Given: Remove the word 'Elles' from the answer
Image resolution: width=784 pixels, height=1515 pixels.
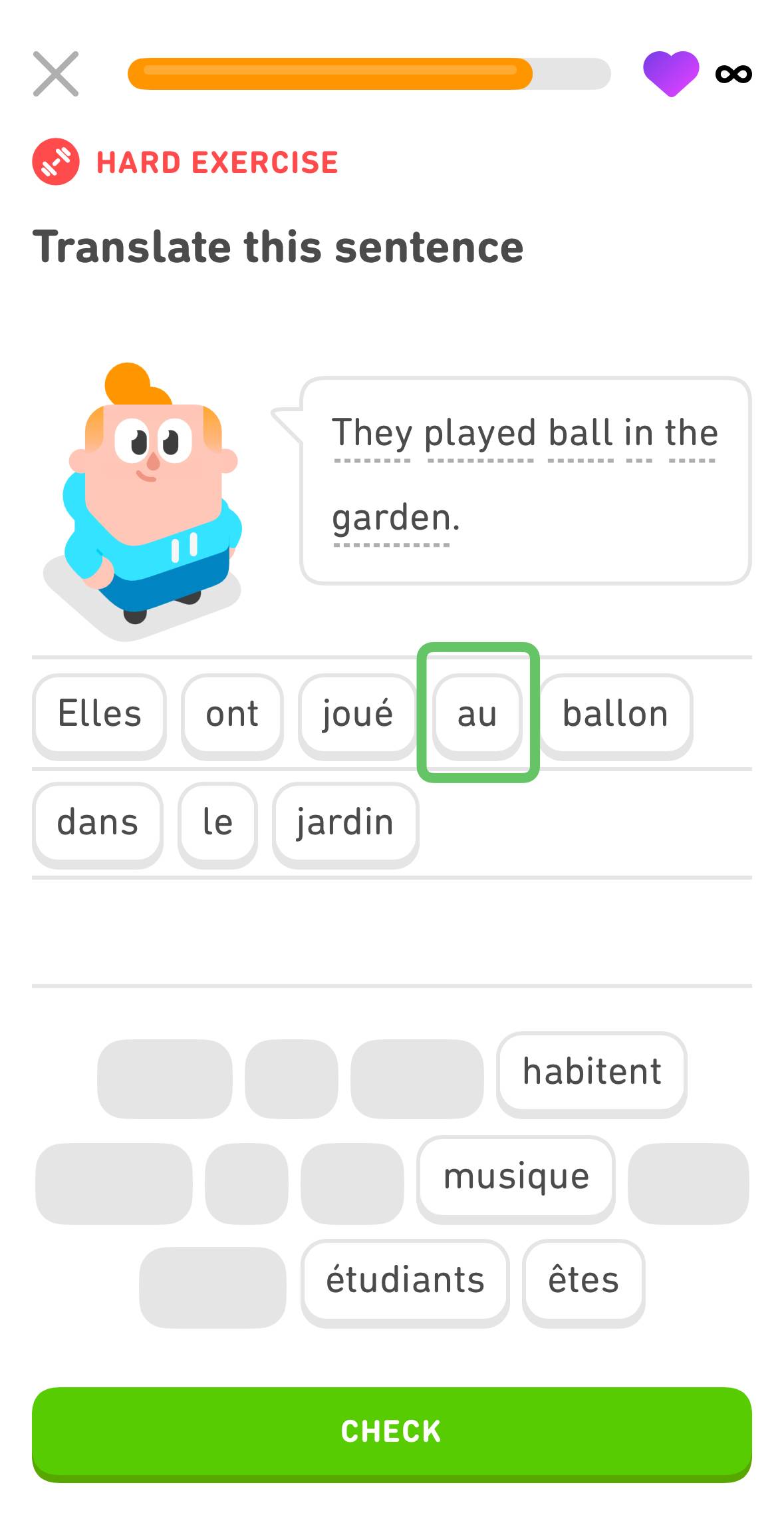Looking at the screenshot, I should [x=100, y=715].
